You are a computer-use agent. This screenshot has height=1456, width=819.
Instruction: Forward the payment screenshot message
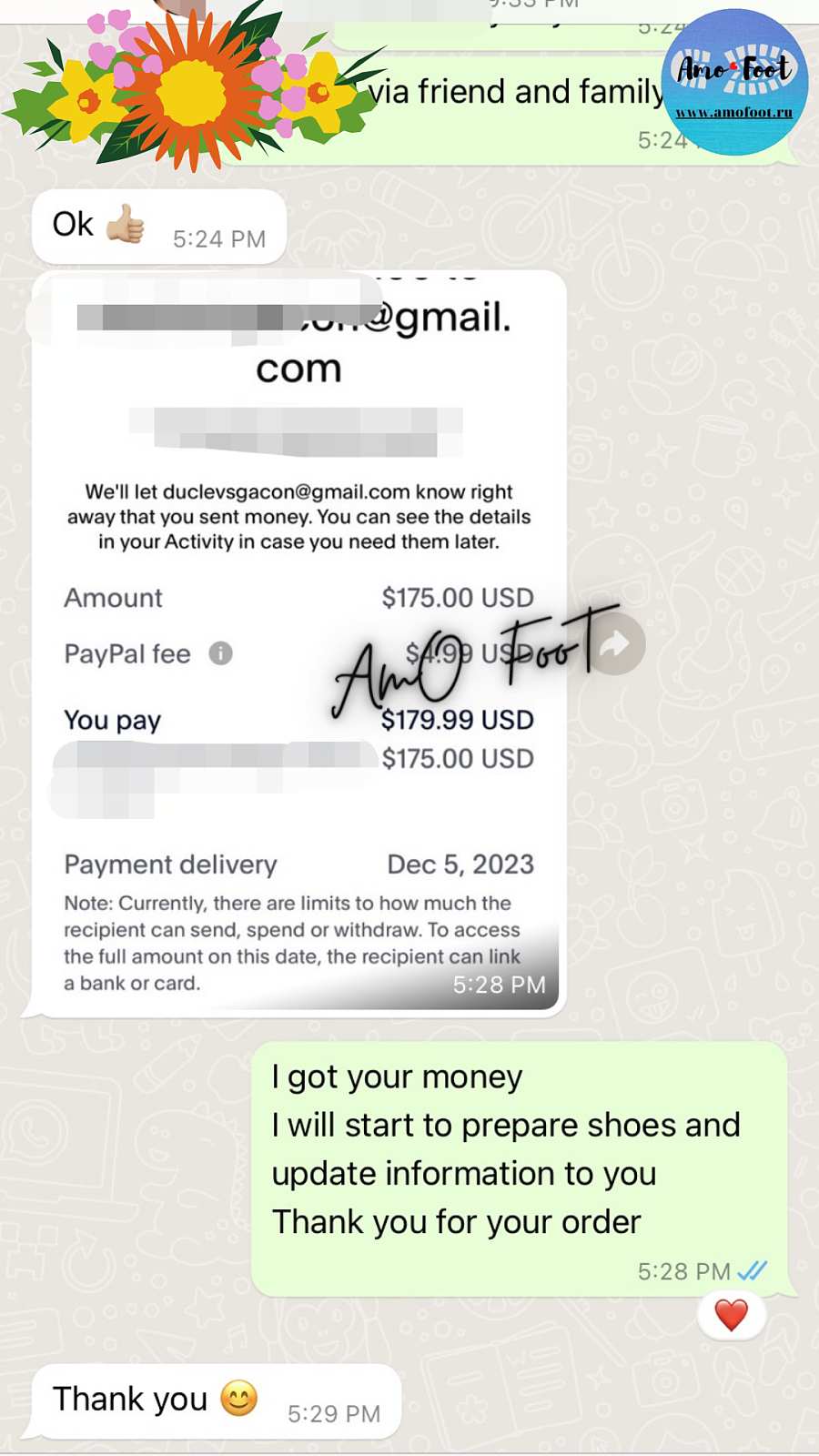tap(616, 644)
